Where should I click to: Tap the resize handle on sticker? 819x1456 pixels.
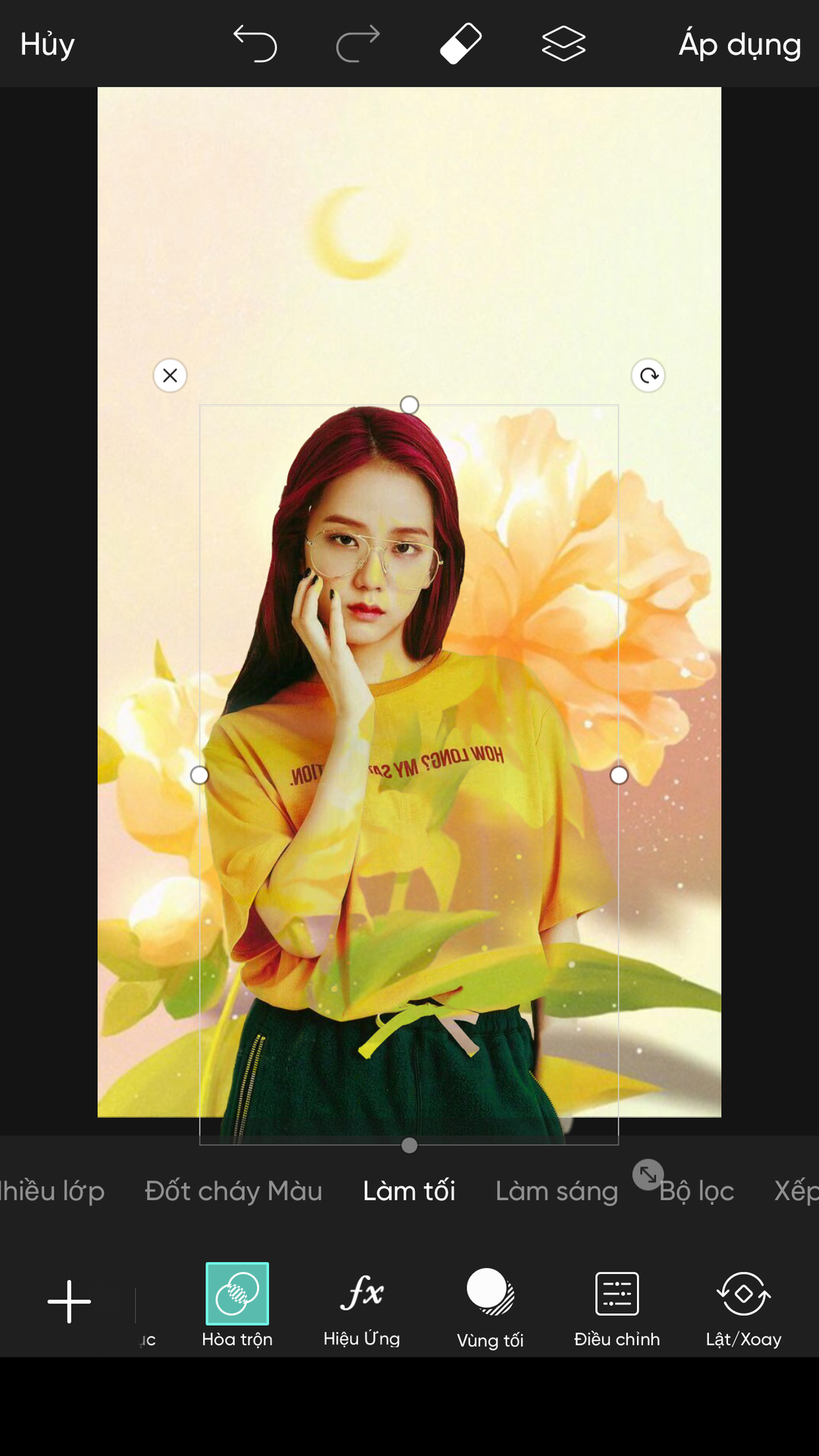[x=648, y=1175]
